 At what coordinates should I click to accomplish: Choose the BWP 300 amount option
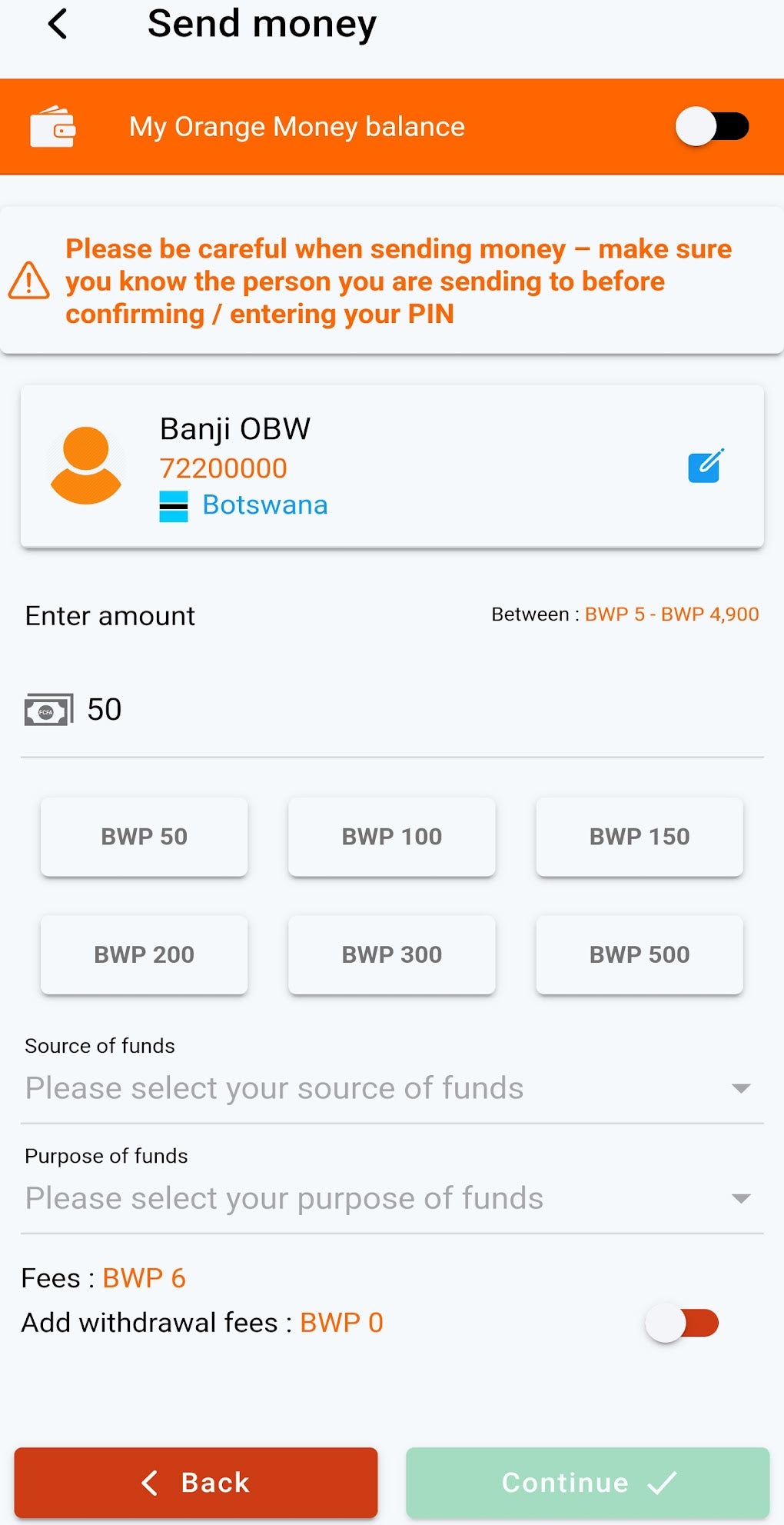(391, 954)
